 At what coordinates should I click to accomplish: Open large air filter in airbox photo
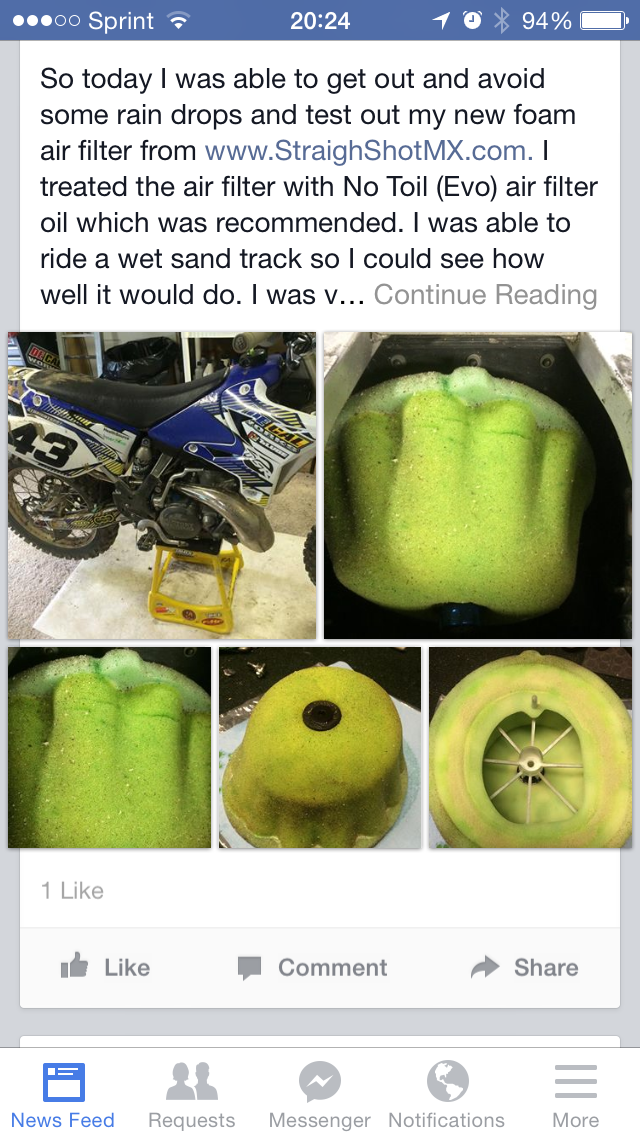click(x=478, y=485)
